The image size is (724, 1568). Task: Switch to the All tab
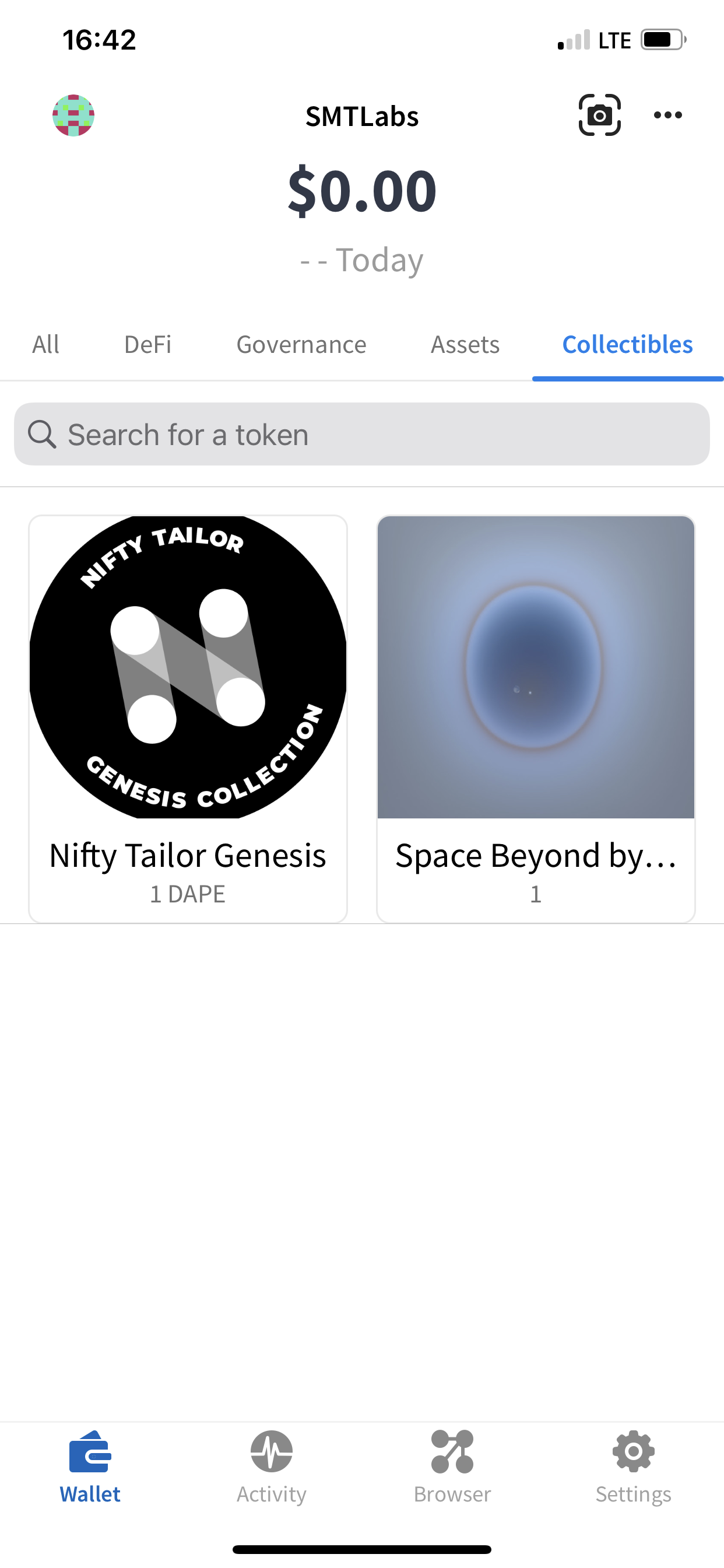(x=45, y=345)
